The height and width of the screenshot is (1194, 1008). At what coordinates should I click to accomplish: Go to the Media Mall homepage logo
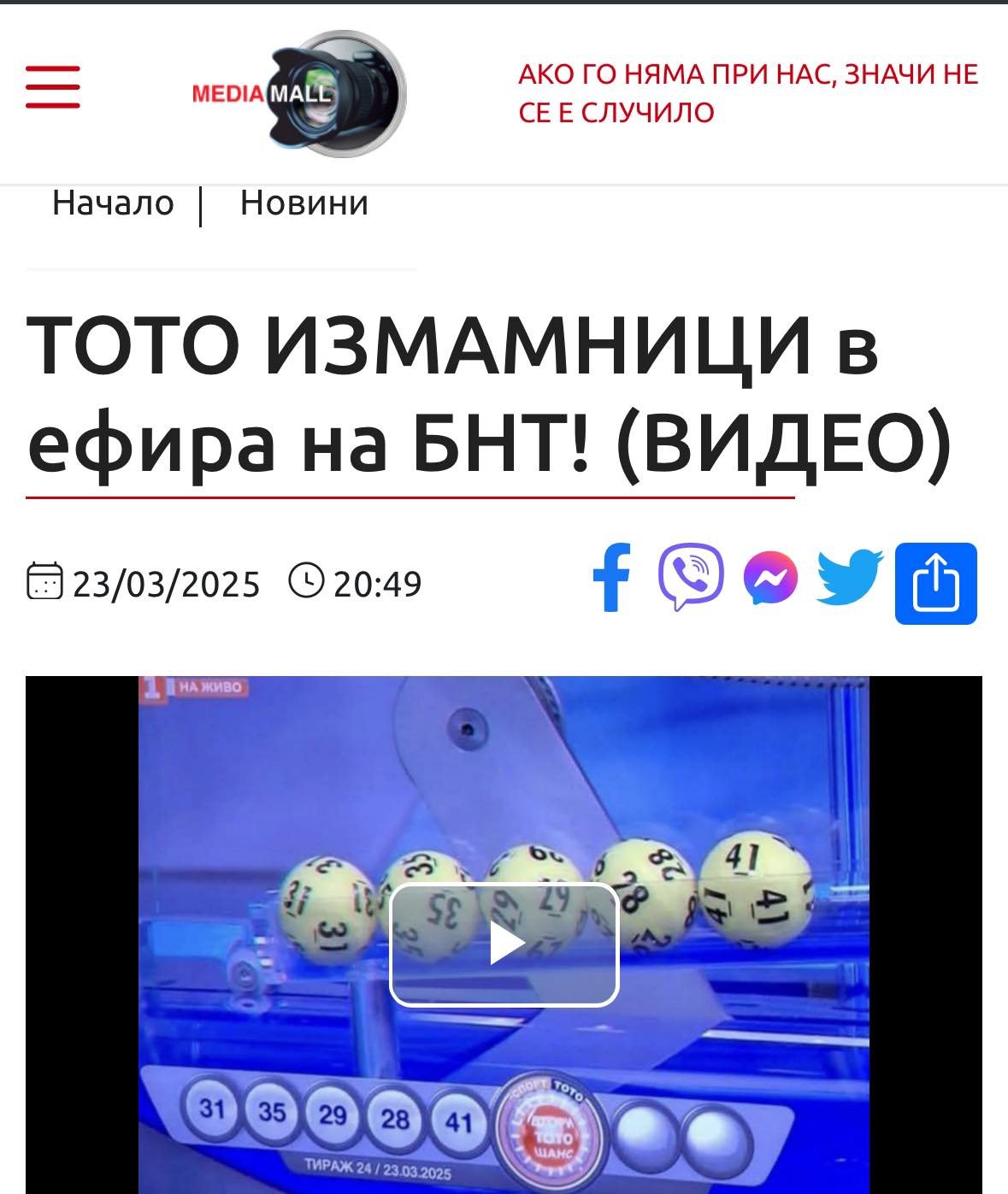pos(299,94)
